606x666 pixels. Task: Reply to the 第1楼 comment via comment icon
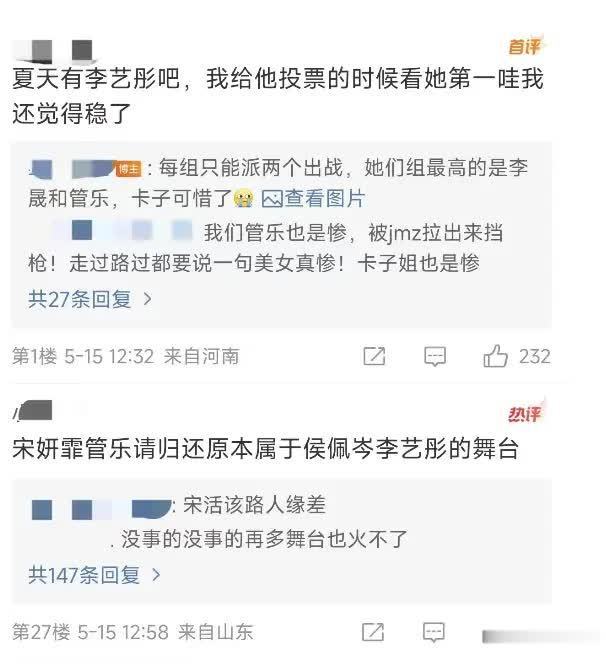tap(435, 356)
